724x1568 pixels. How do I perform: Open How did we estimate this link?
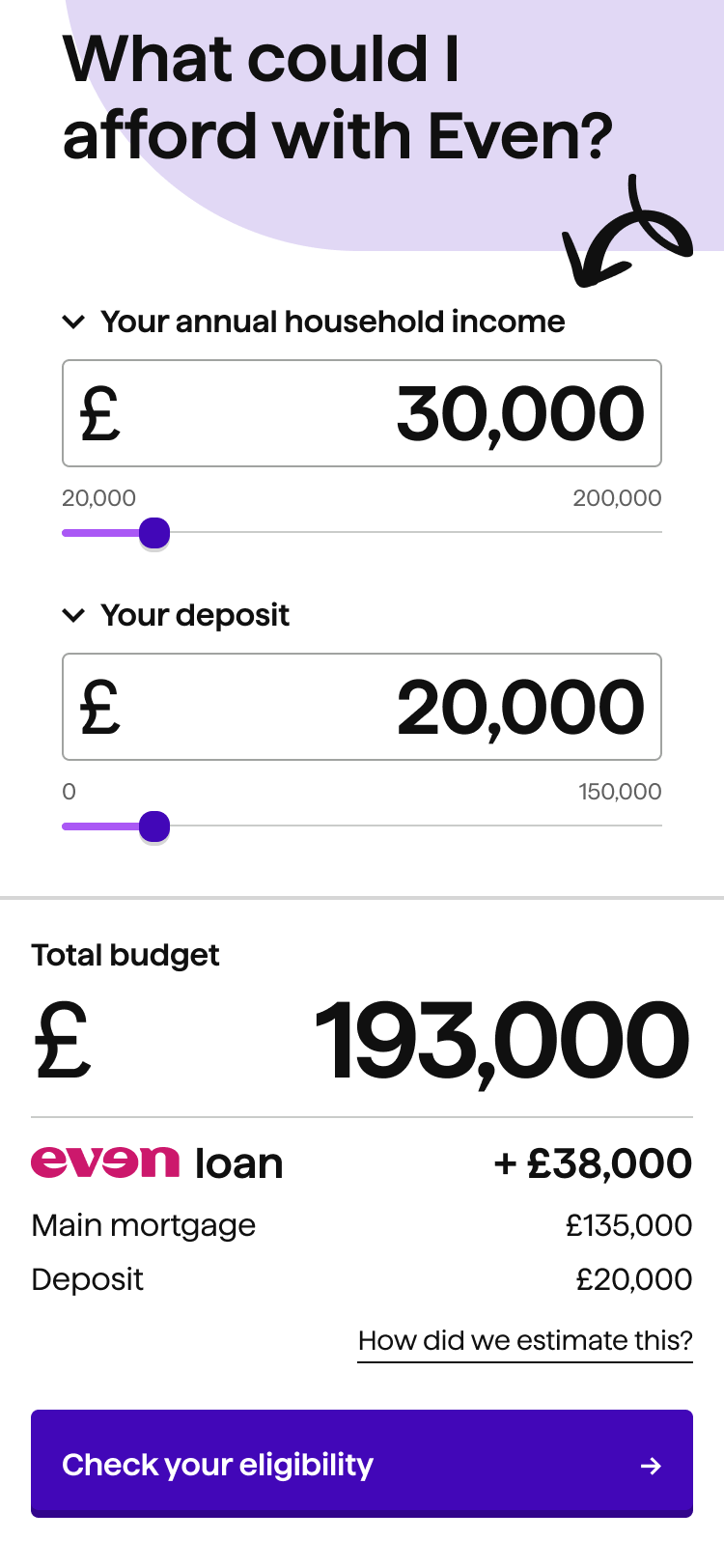point(525,1341)
